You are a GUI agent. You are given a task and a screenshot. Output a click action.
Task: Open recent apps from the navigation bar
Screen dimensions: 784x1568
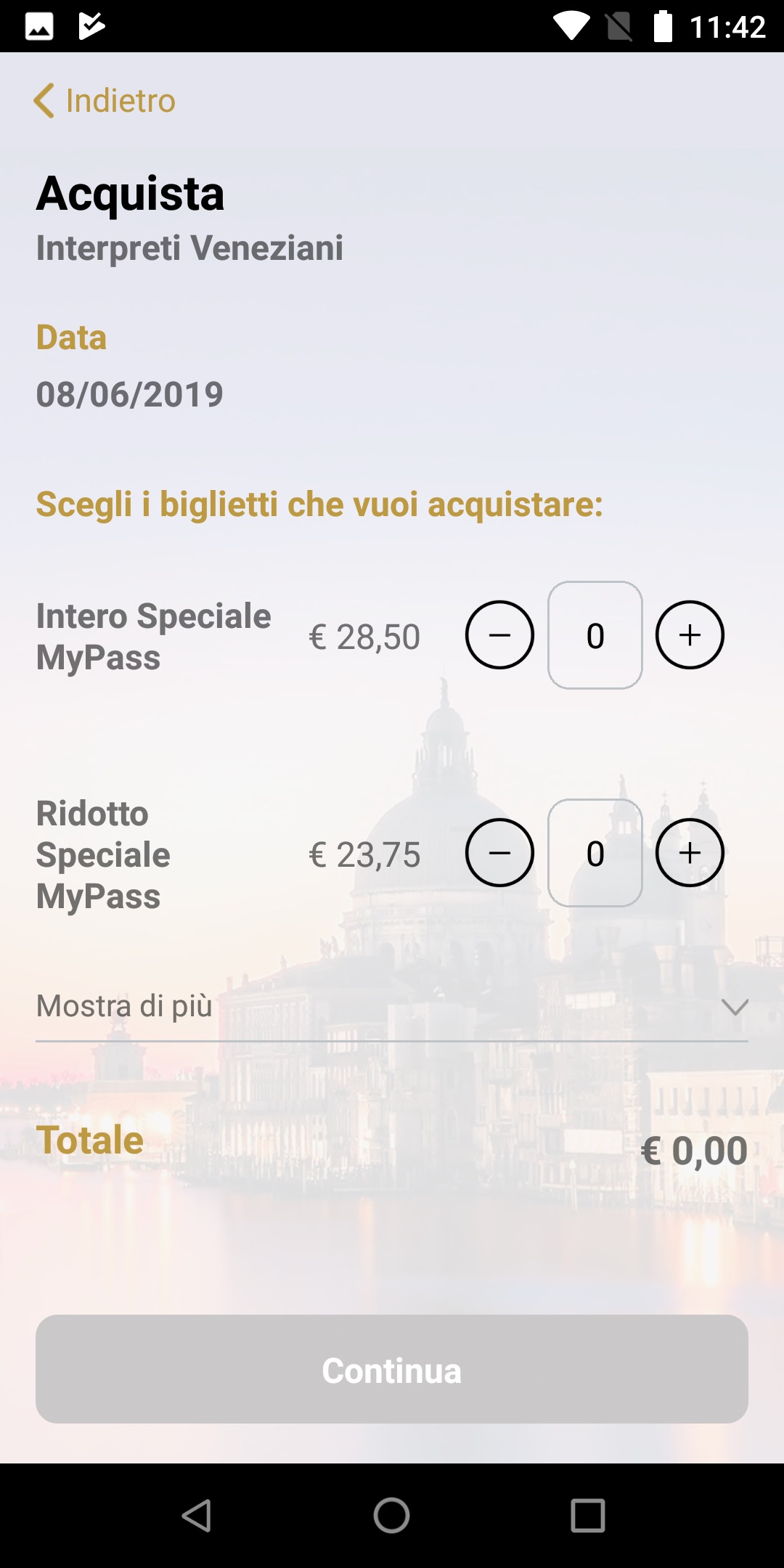[588, 1516]
